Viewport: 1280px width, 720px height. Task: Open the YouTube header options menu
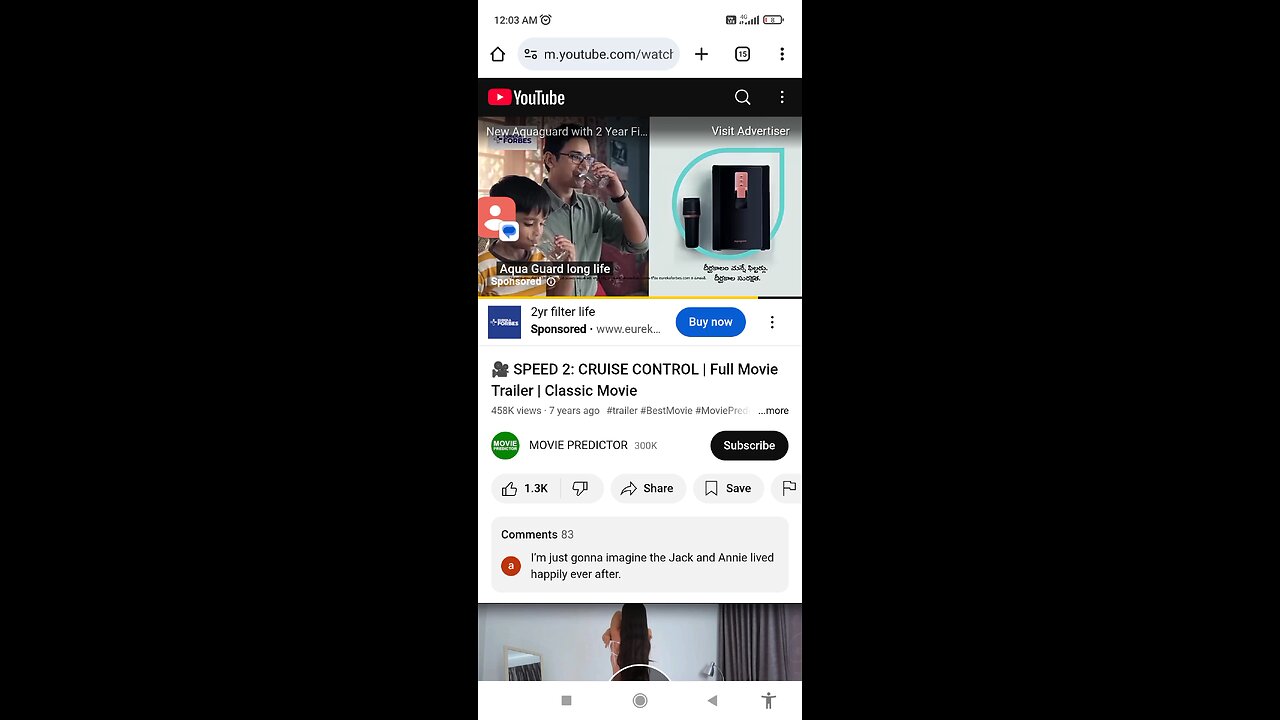[781, 97]
